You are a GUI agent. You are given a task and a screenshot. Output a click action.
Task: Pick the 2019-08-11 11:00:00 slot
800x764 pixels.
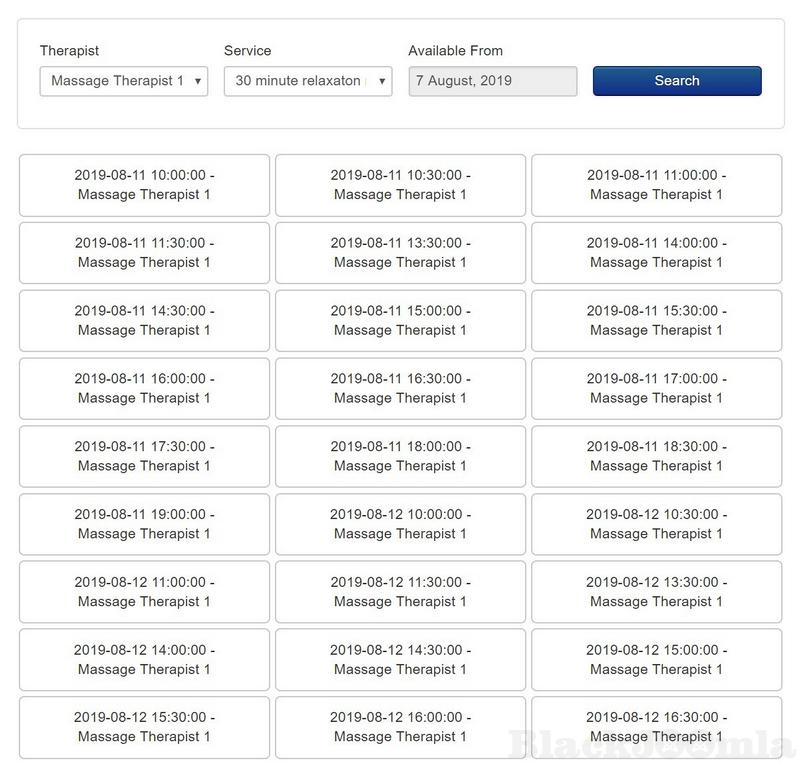click(x=656, y=185)
